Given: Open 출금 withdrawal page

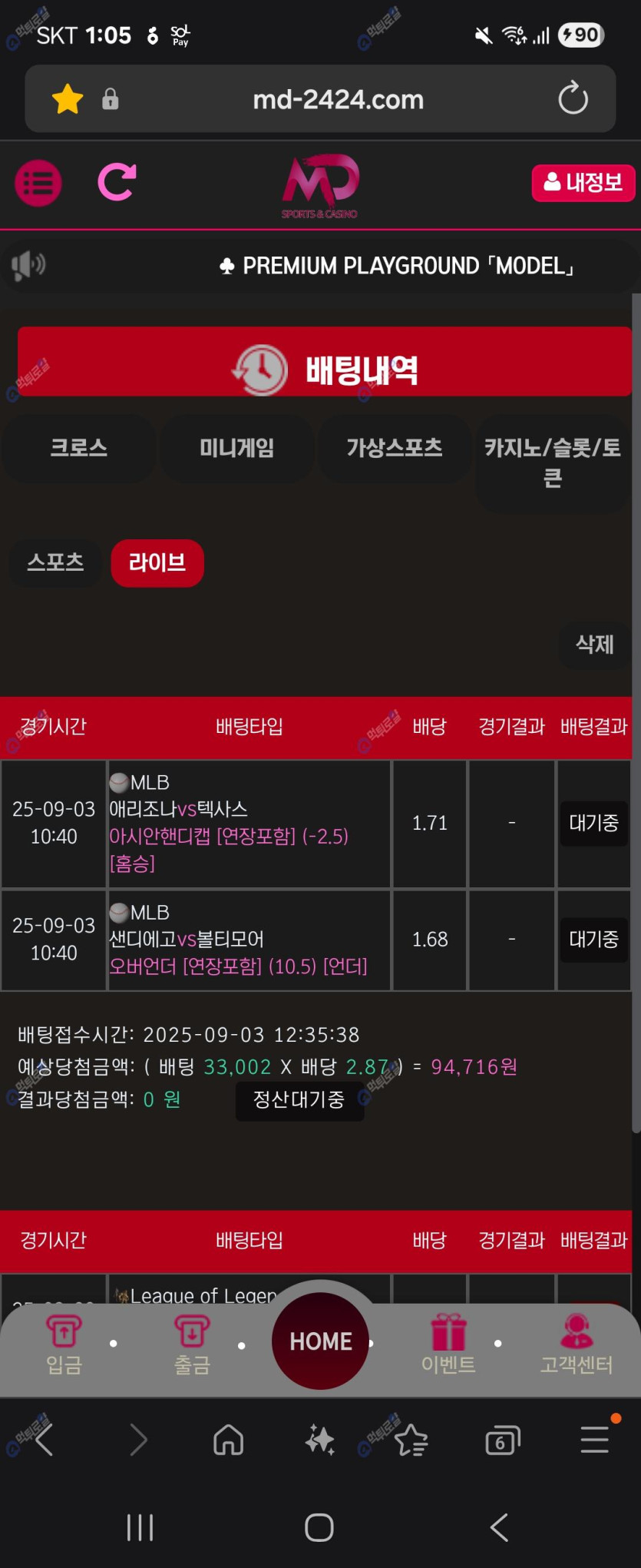Looking at the screenshot, I should tap(192, 1344).
